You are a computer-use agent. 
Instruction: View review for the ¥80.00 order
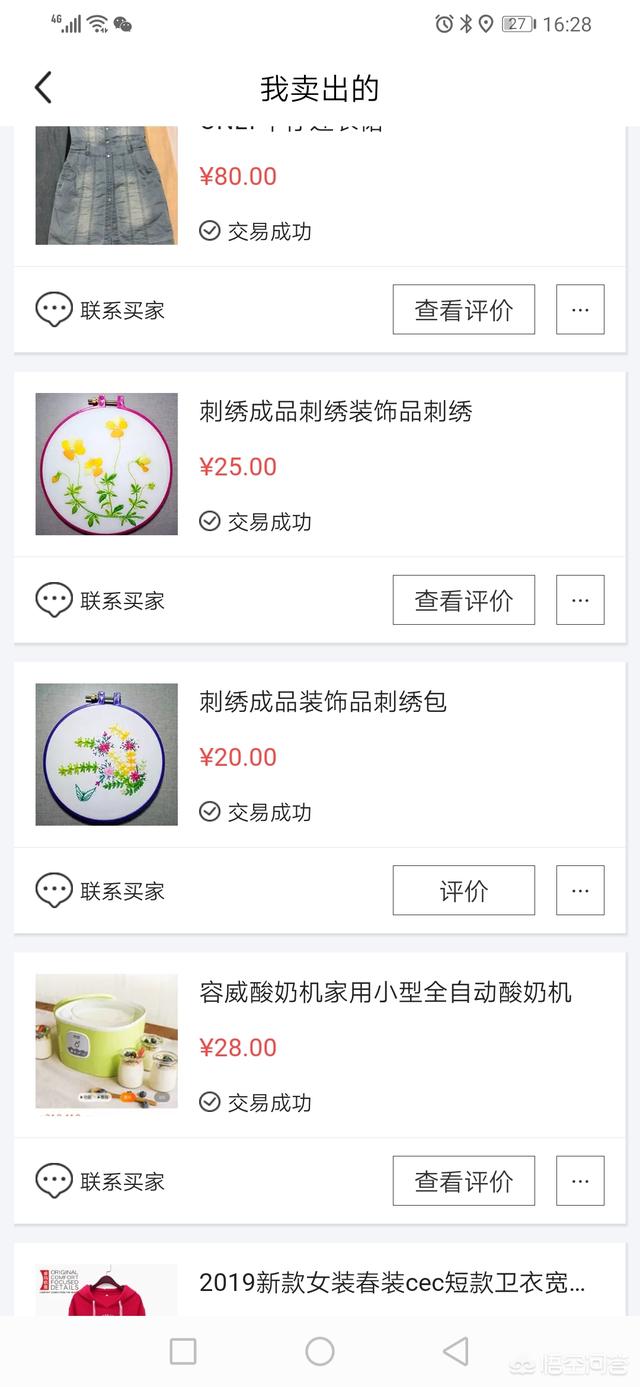tap(463, 310)
